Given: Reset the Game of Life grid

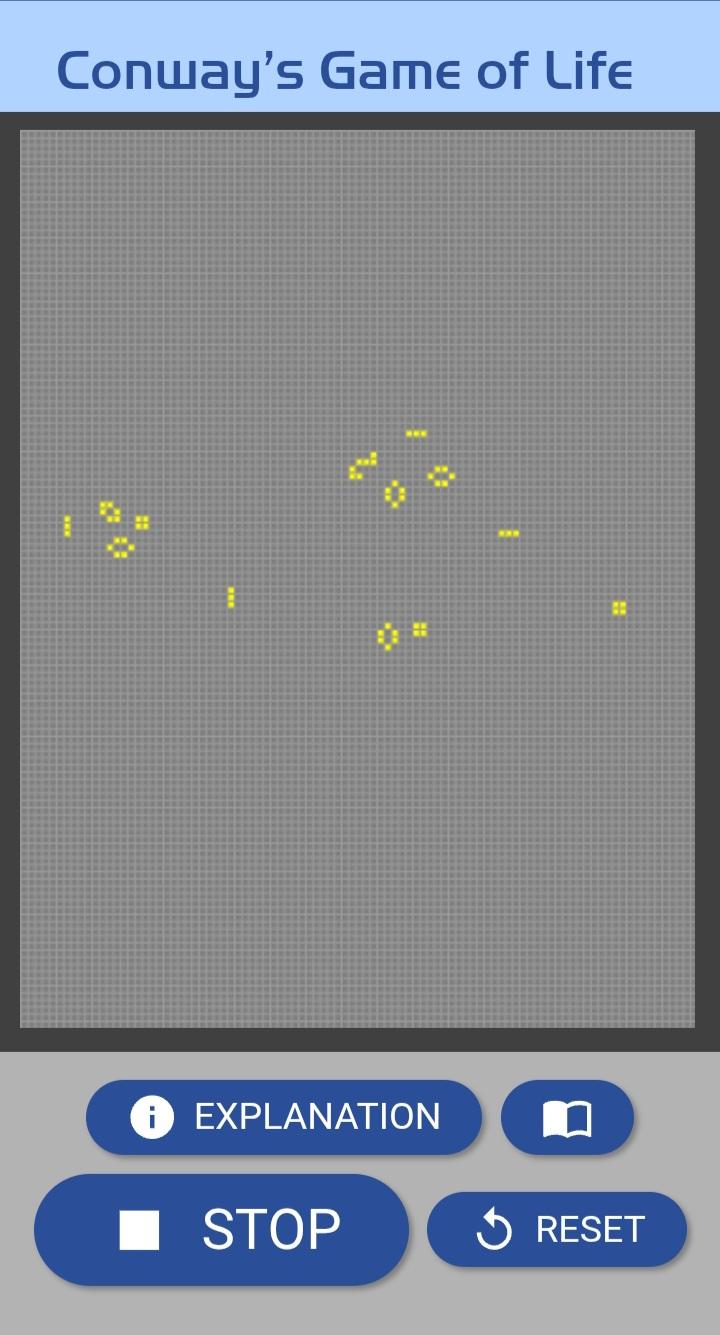Looking at the screenshot, I should (x=557, y=1229).
